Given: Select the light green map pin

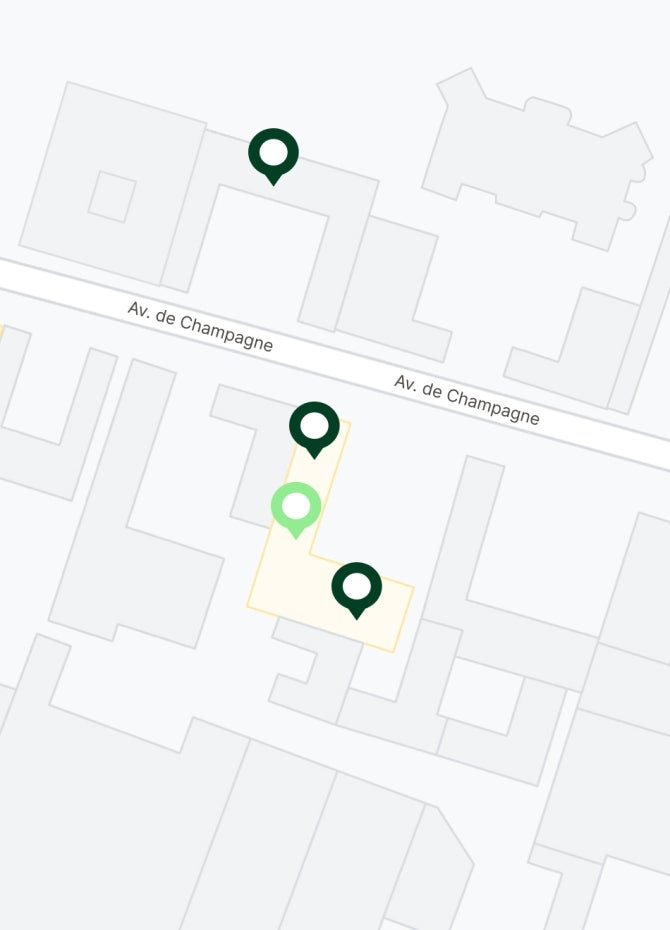Looking at the screenshot, I should [x=296, y=507].
